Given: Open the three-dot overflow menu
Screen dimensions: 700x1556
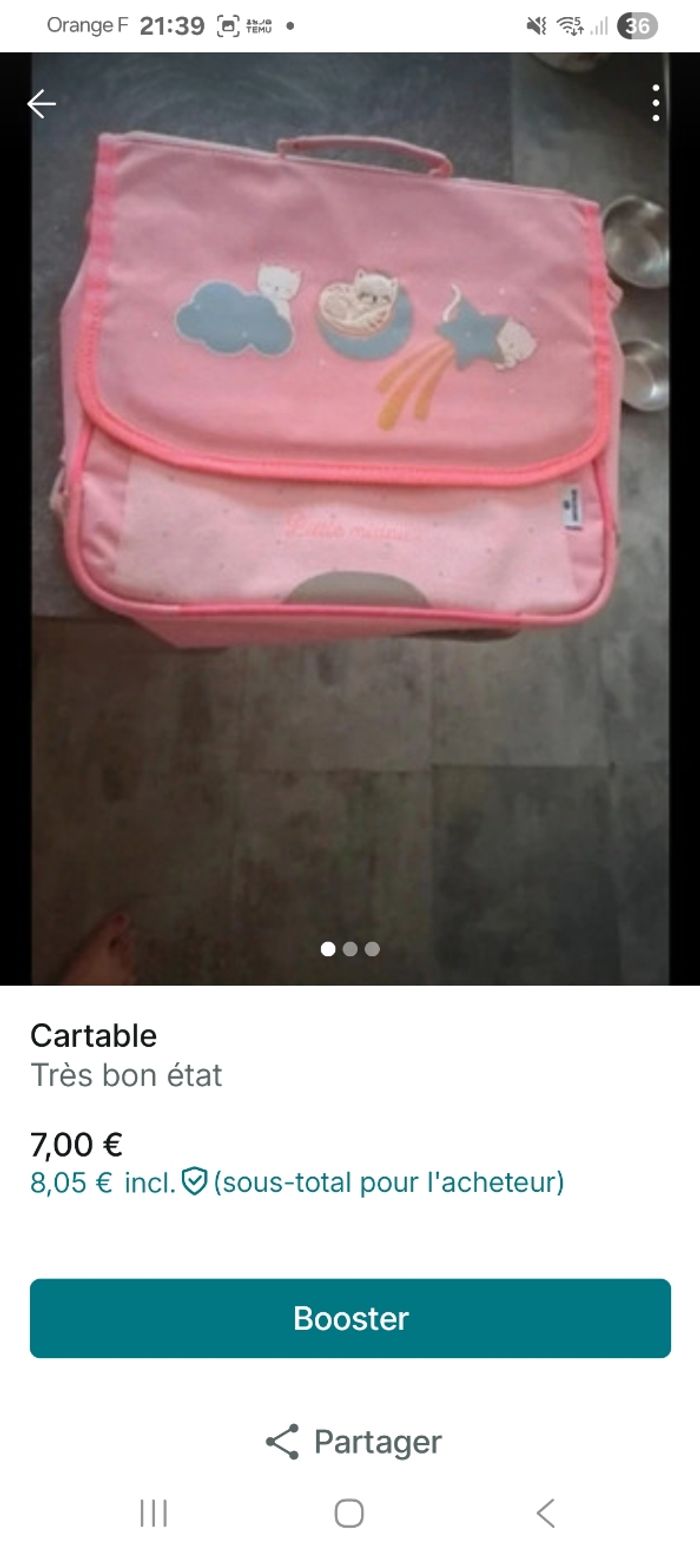Looking at the screenshot, I should [x=655, y=103].
